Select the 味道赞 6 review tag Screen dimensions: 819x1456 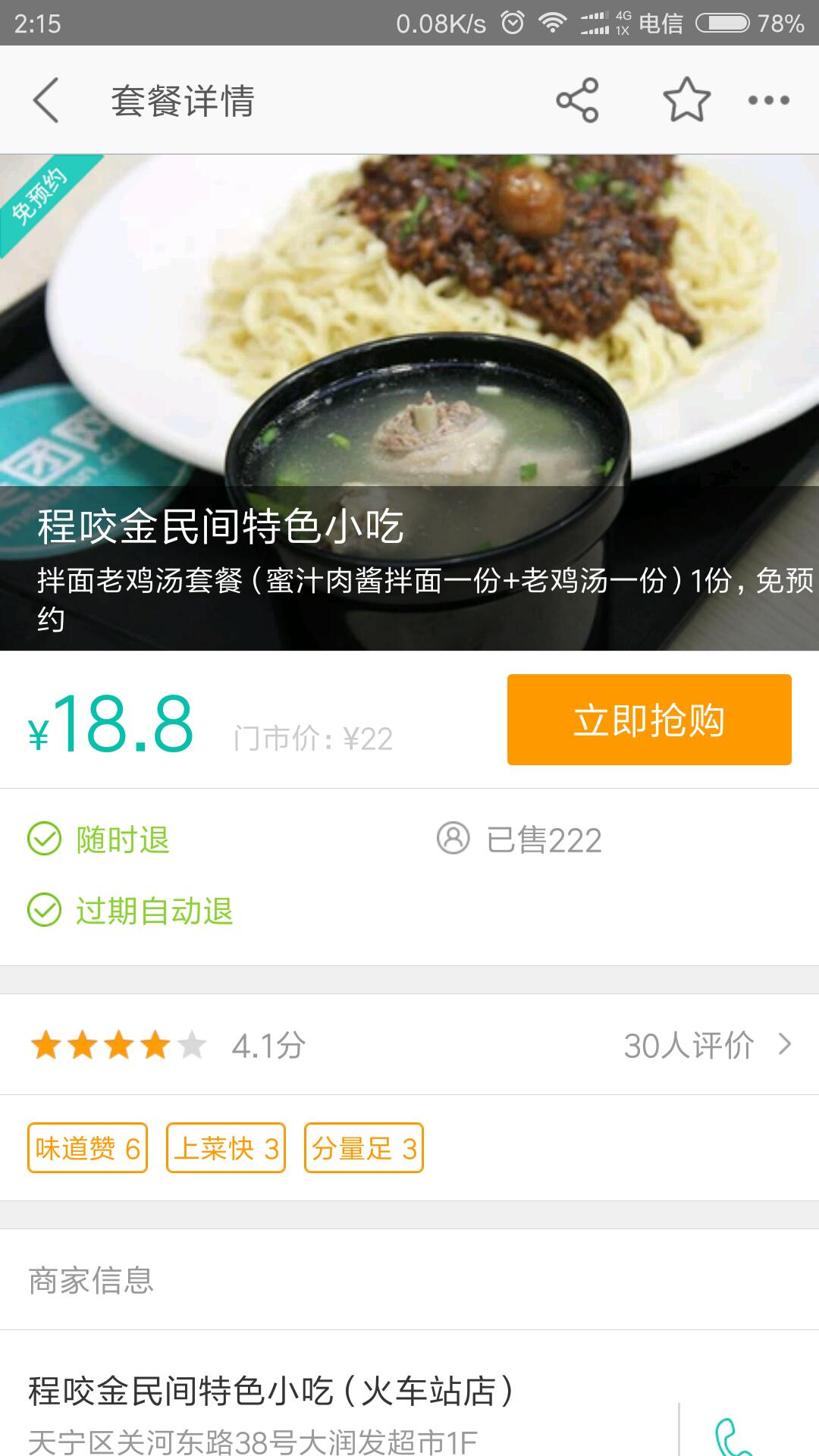[x=88, y=1148]
